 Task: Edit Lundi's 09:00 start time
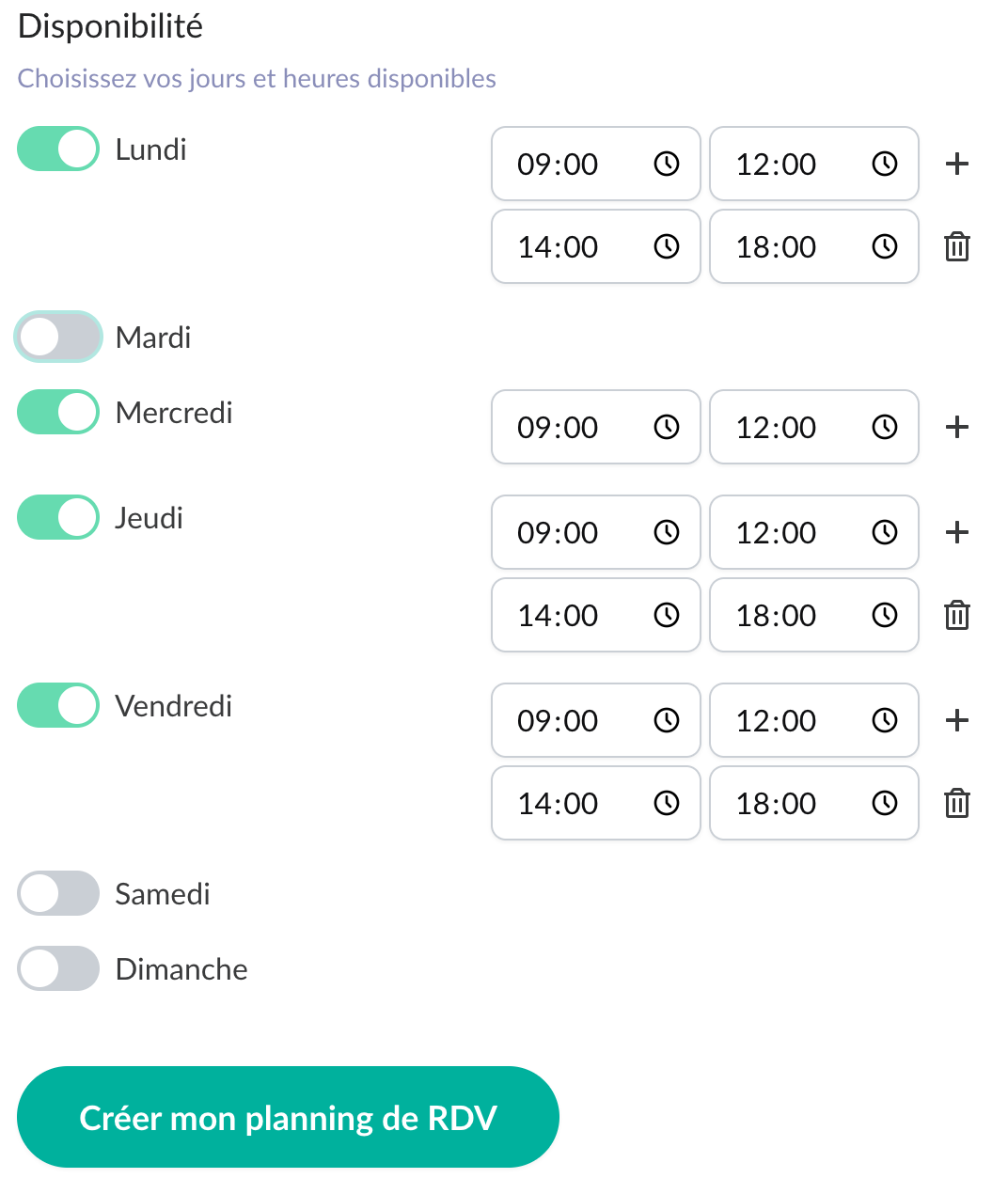[x=574, y=165]
